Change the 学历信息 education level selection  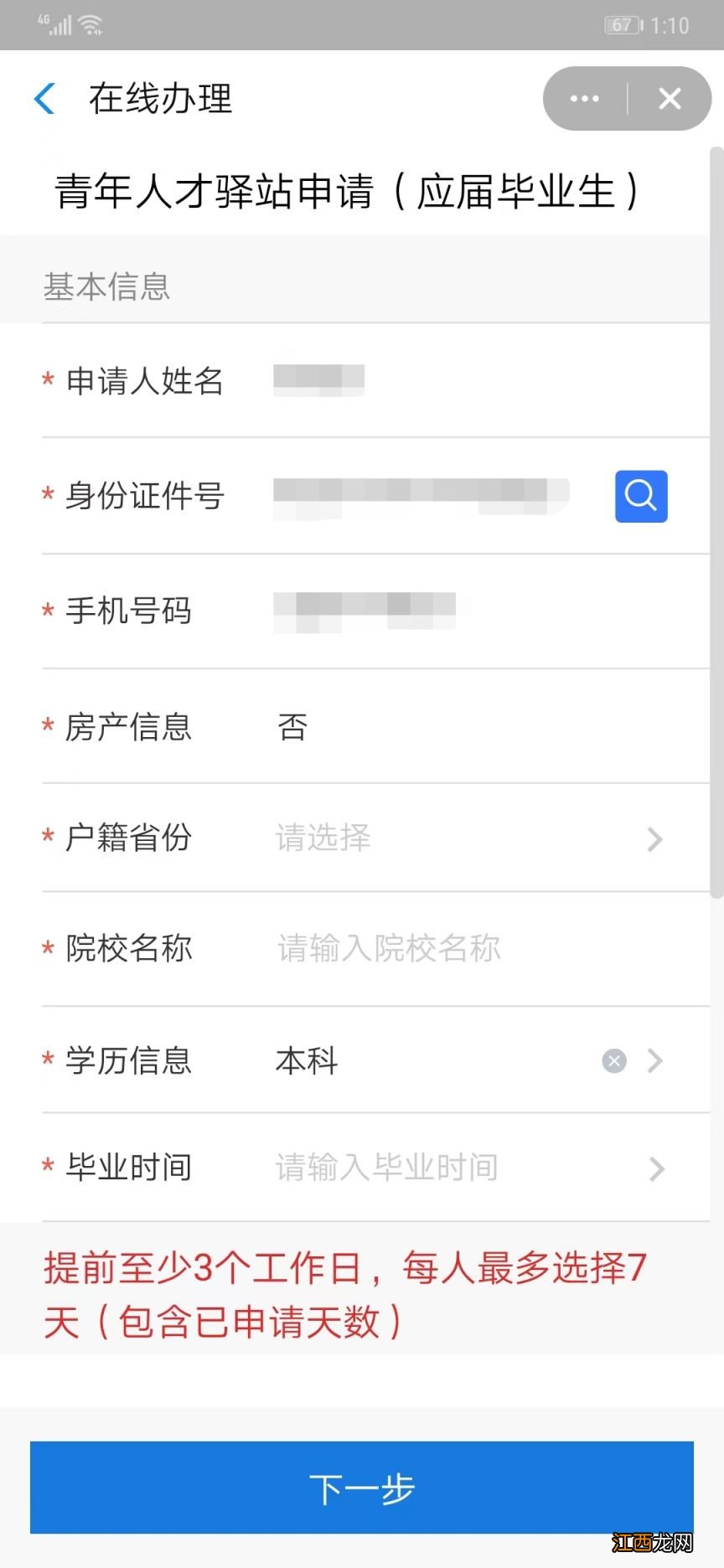pos(306,1060)
